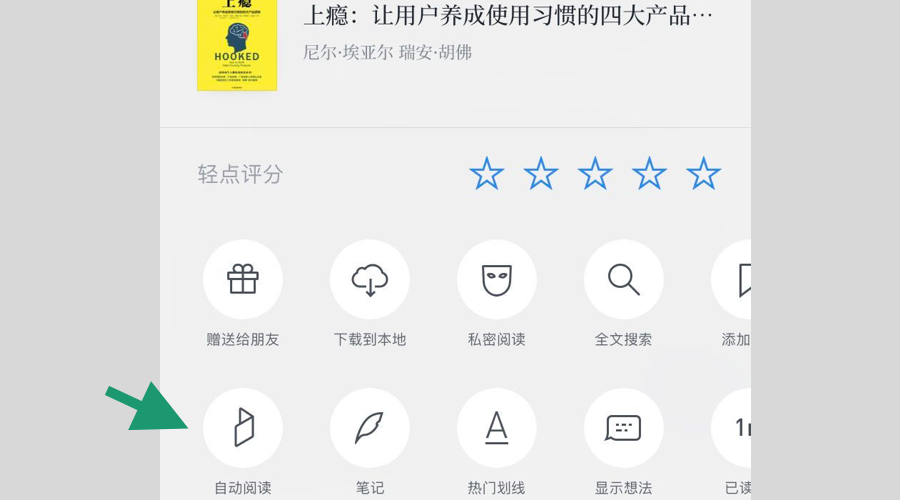Tap 赠送给朋友 to gift the book
Screen dimensions: 900x500
click(243, 280)
